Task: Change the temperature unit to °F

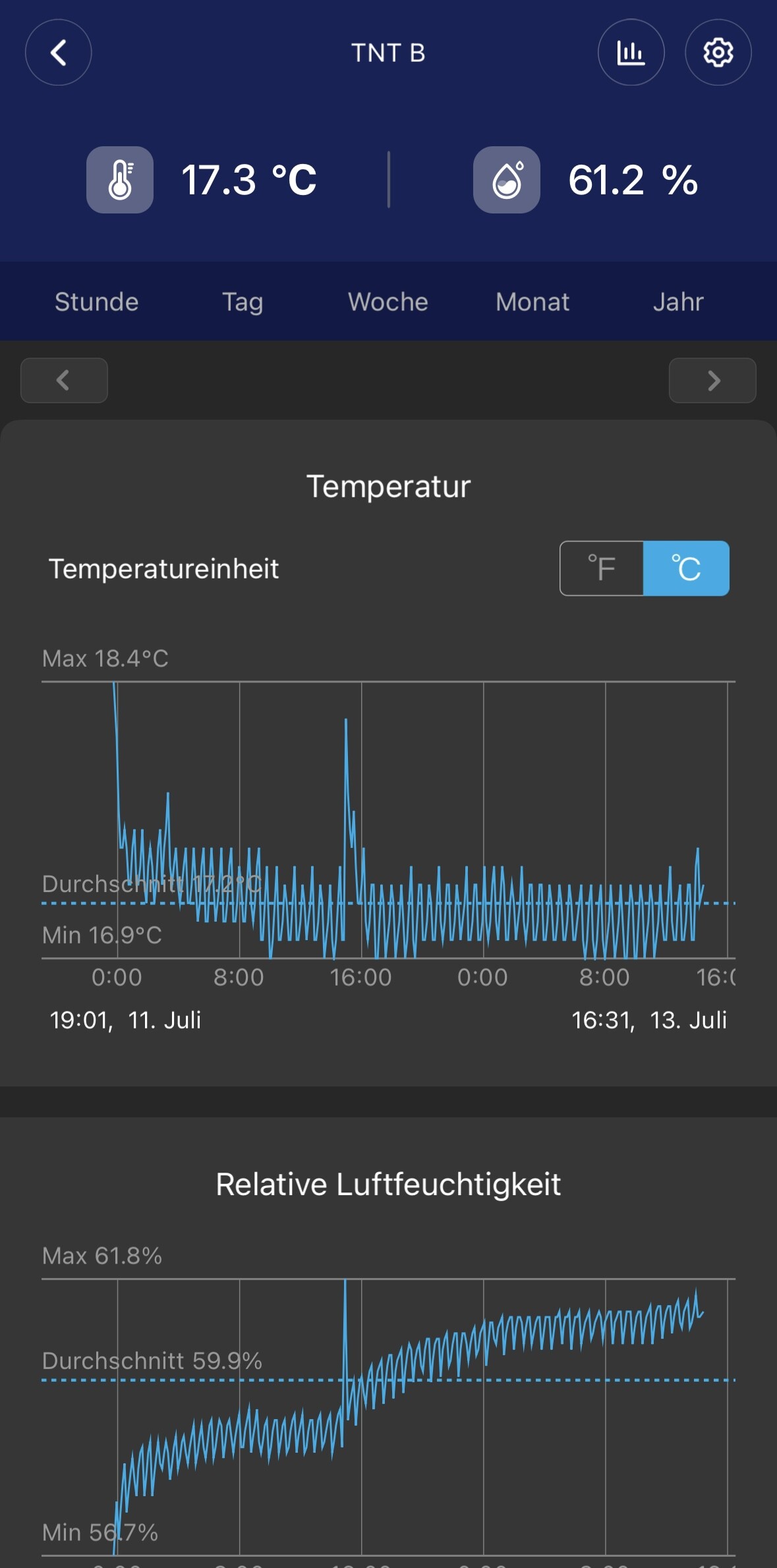Action: pyautogui.click(x=602, y=569)
